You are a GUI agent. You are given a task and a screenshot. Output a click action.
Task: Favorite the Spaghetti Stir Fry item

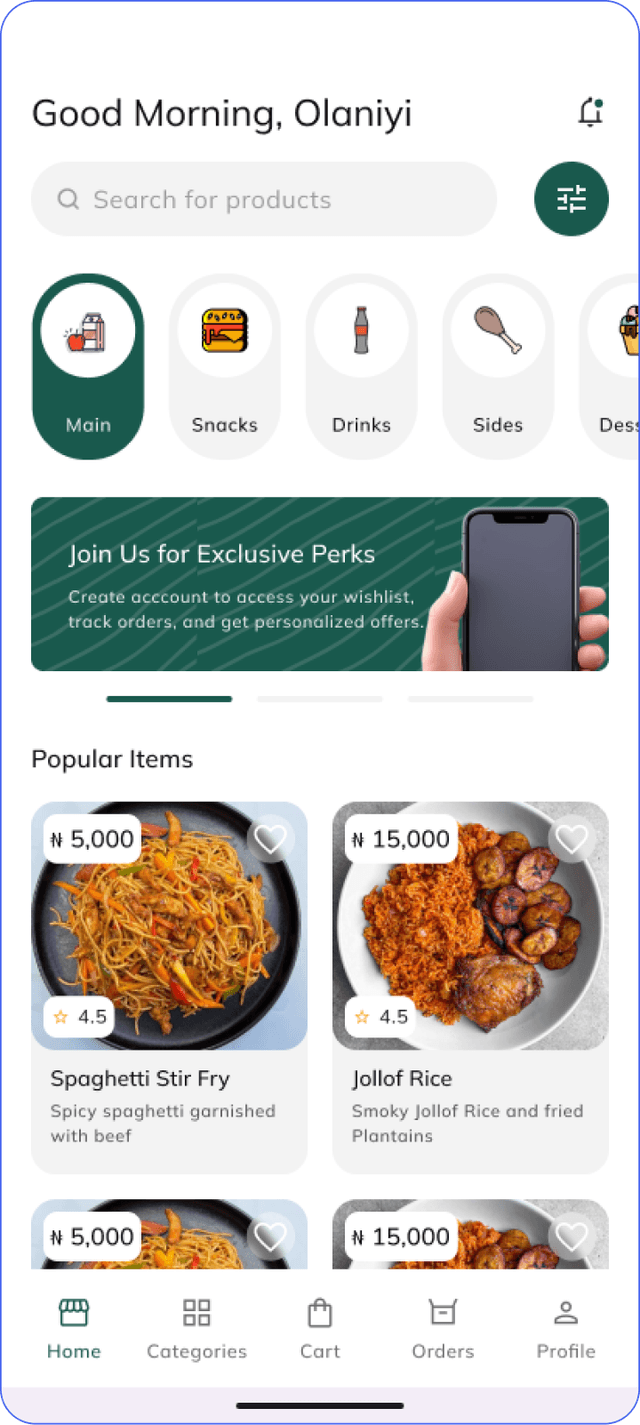click(x=270, y=839)
